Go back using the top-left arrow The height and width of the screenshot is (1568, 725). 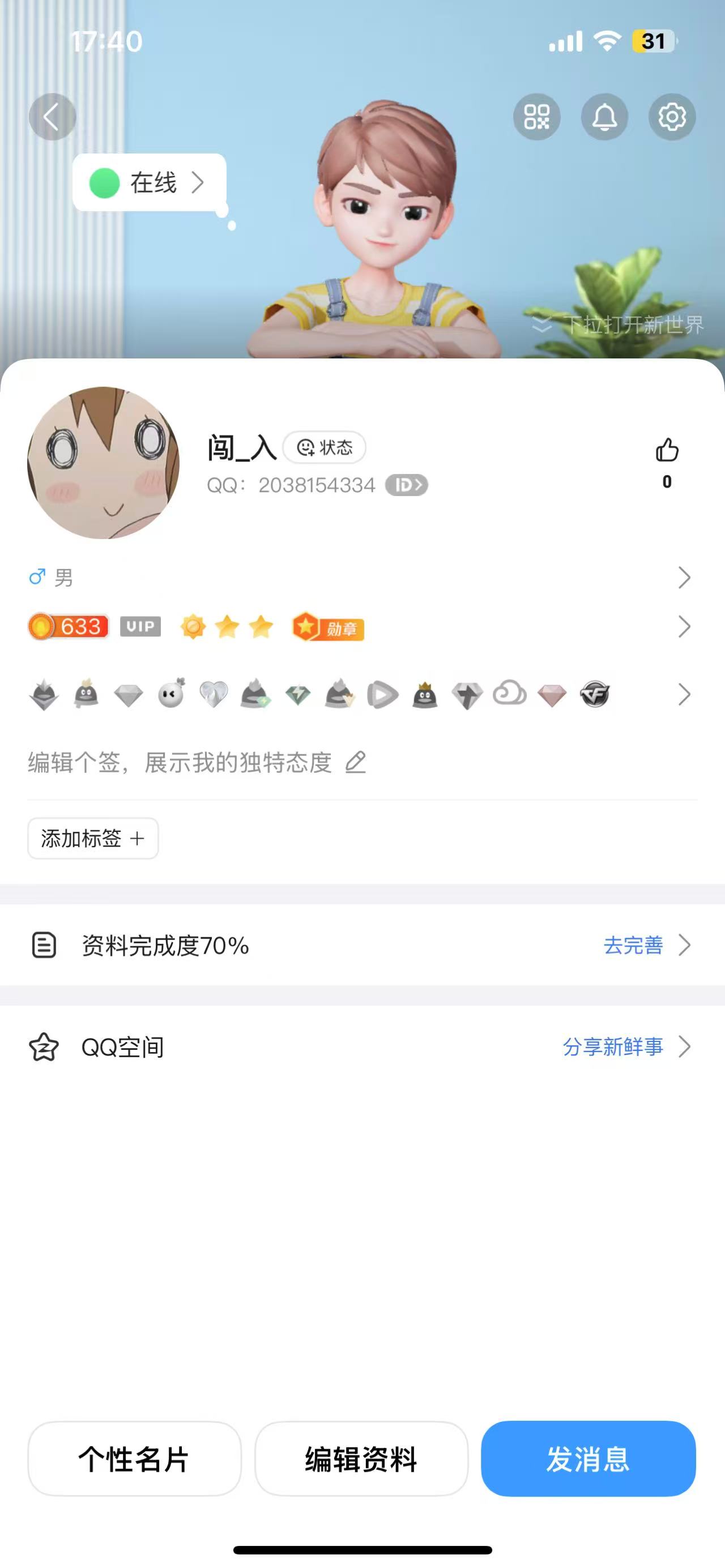click(x=52, y=116)
